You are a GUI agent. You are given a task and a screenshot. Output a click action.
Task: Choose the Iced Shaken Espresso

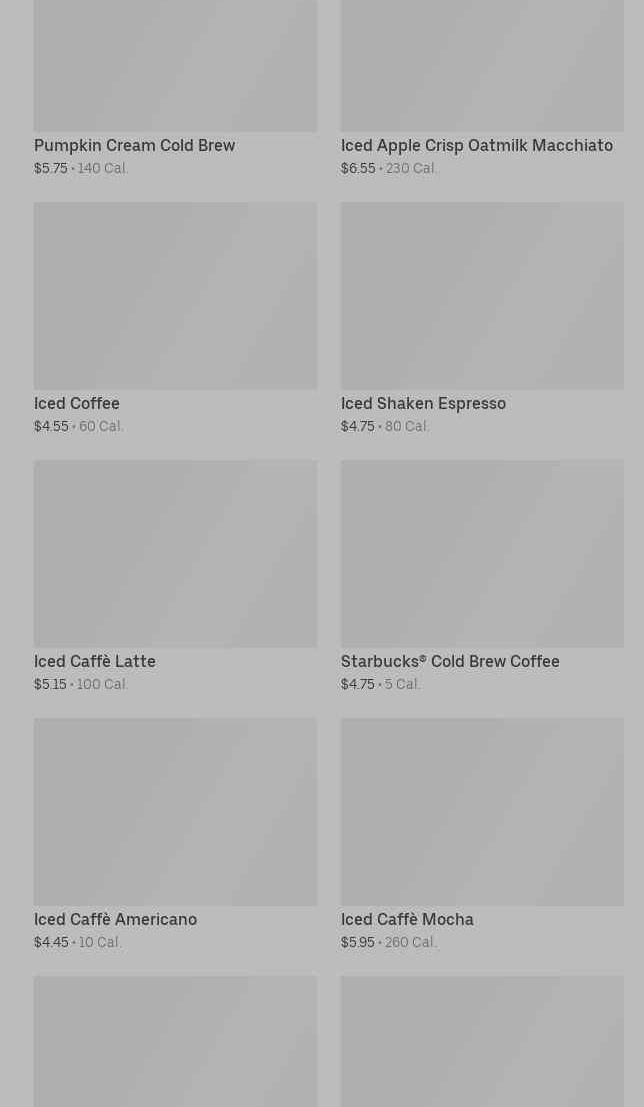(x=482, y=318)
